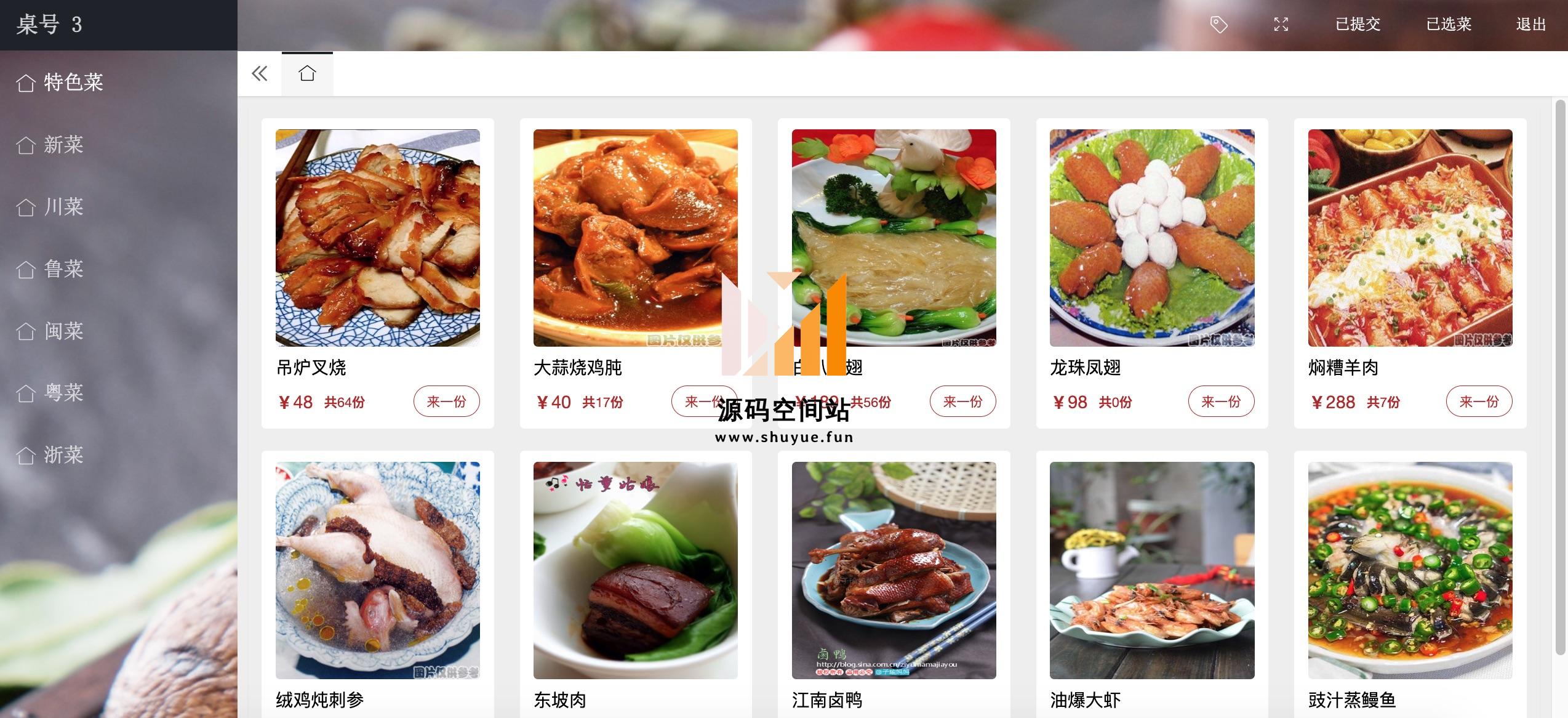Open 粤菜 category
Screen dimensions: 1568x718
tap(63, 393)
